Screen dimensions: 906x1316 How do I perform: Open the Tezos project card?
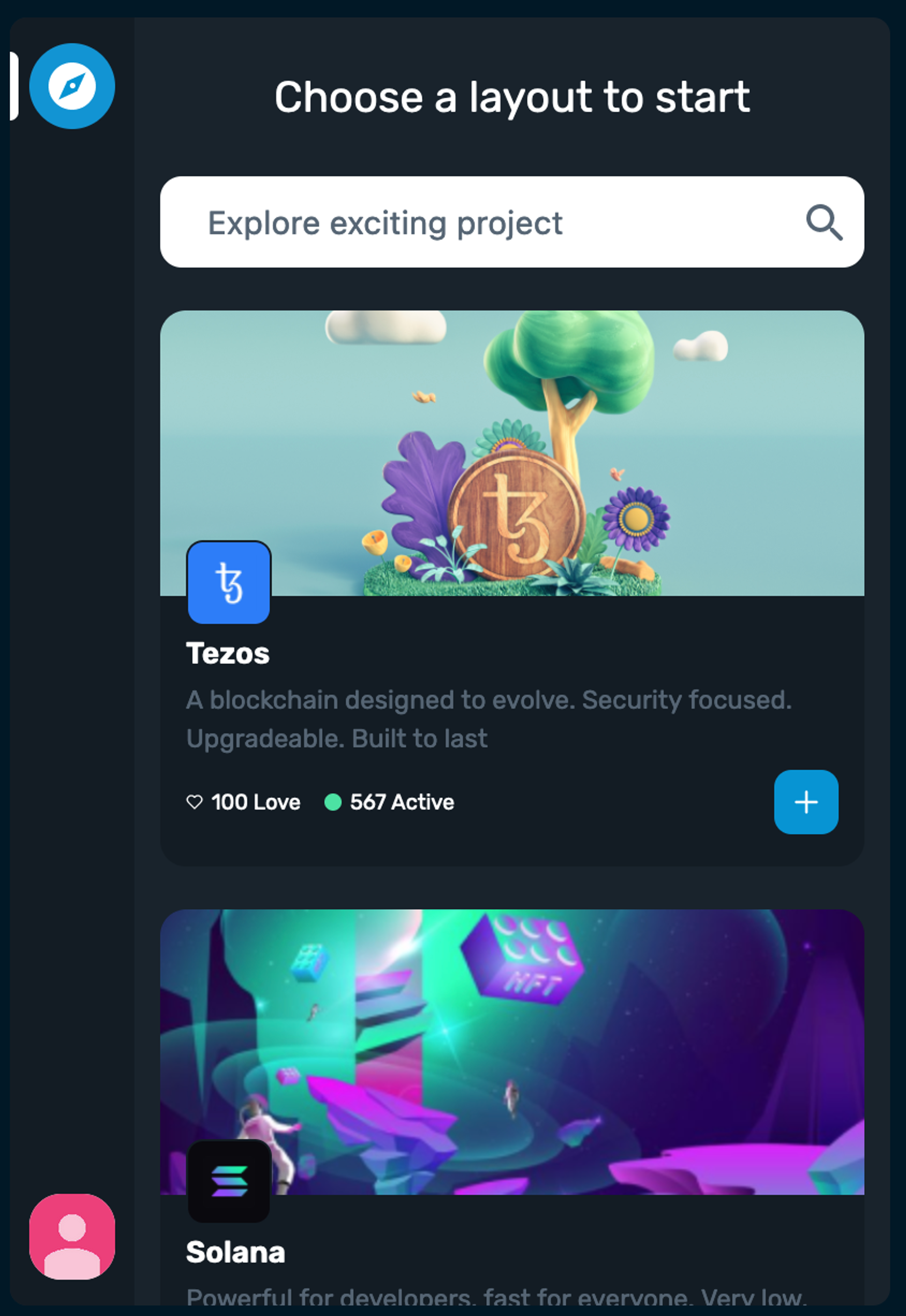[x=511, y=652]
